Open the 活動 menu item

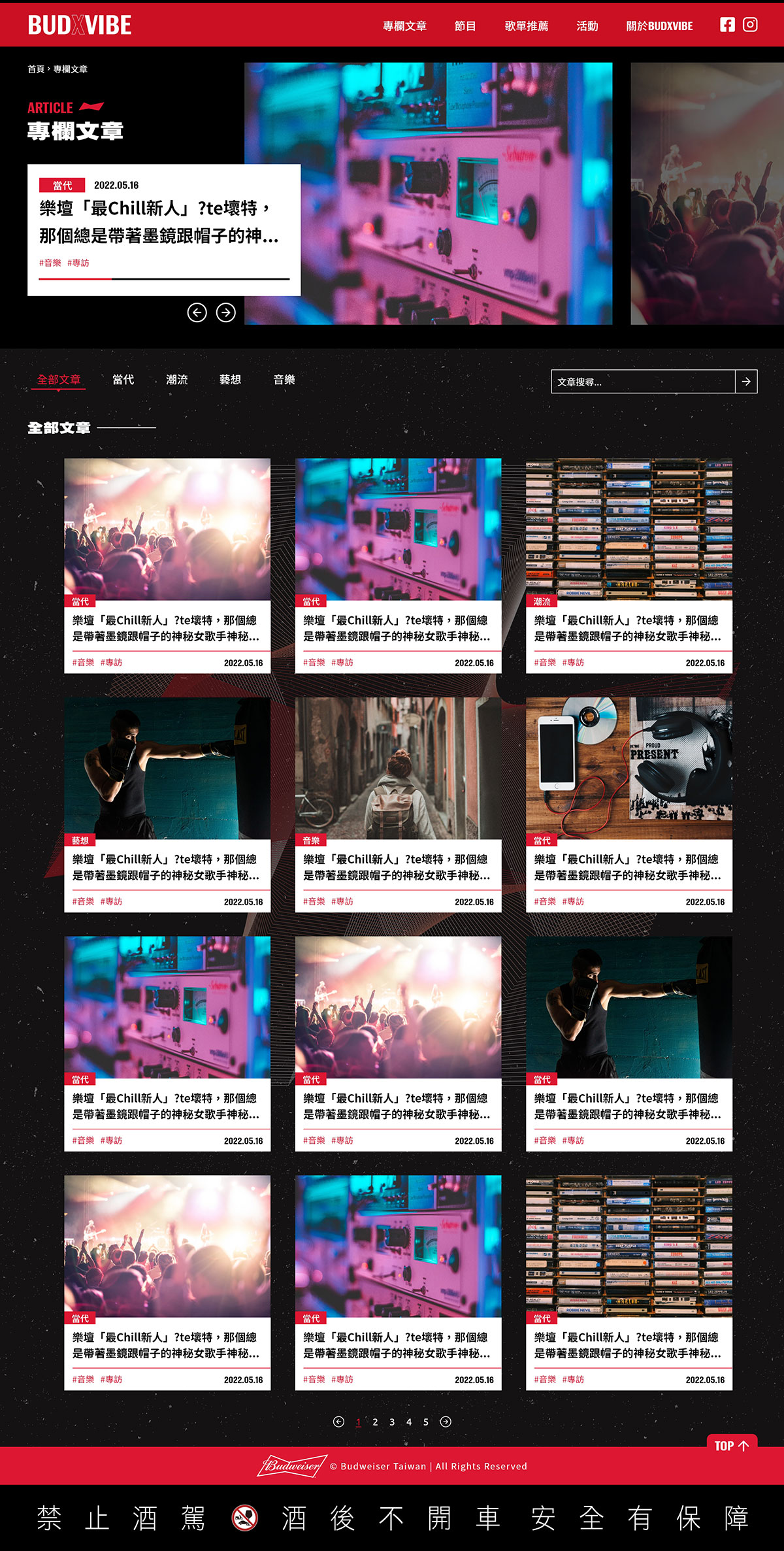(587, 26)
